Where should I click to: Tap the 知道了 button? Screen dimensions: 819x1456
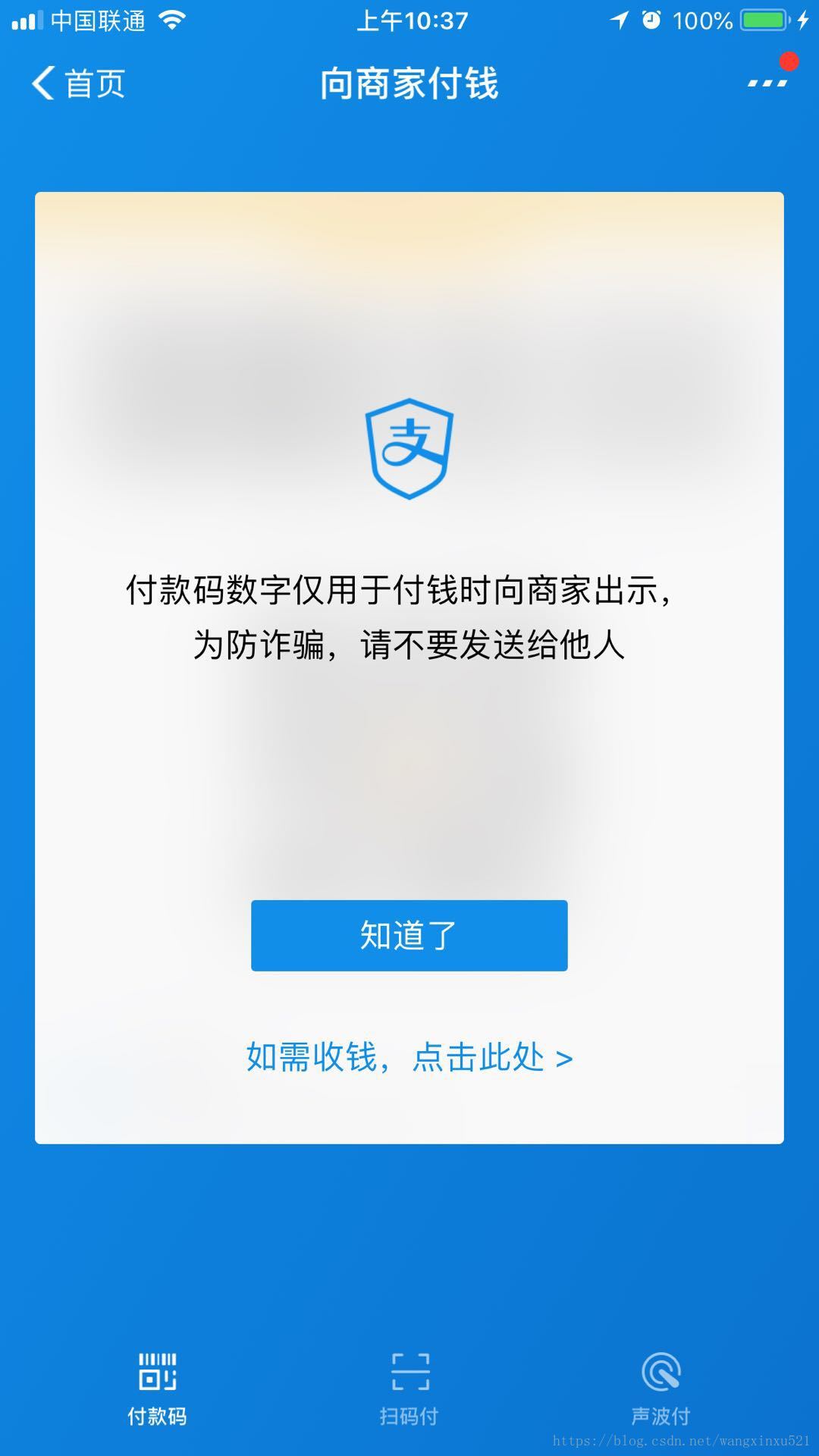click(x=409, y=935)
